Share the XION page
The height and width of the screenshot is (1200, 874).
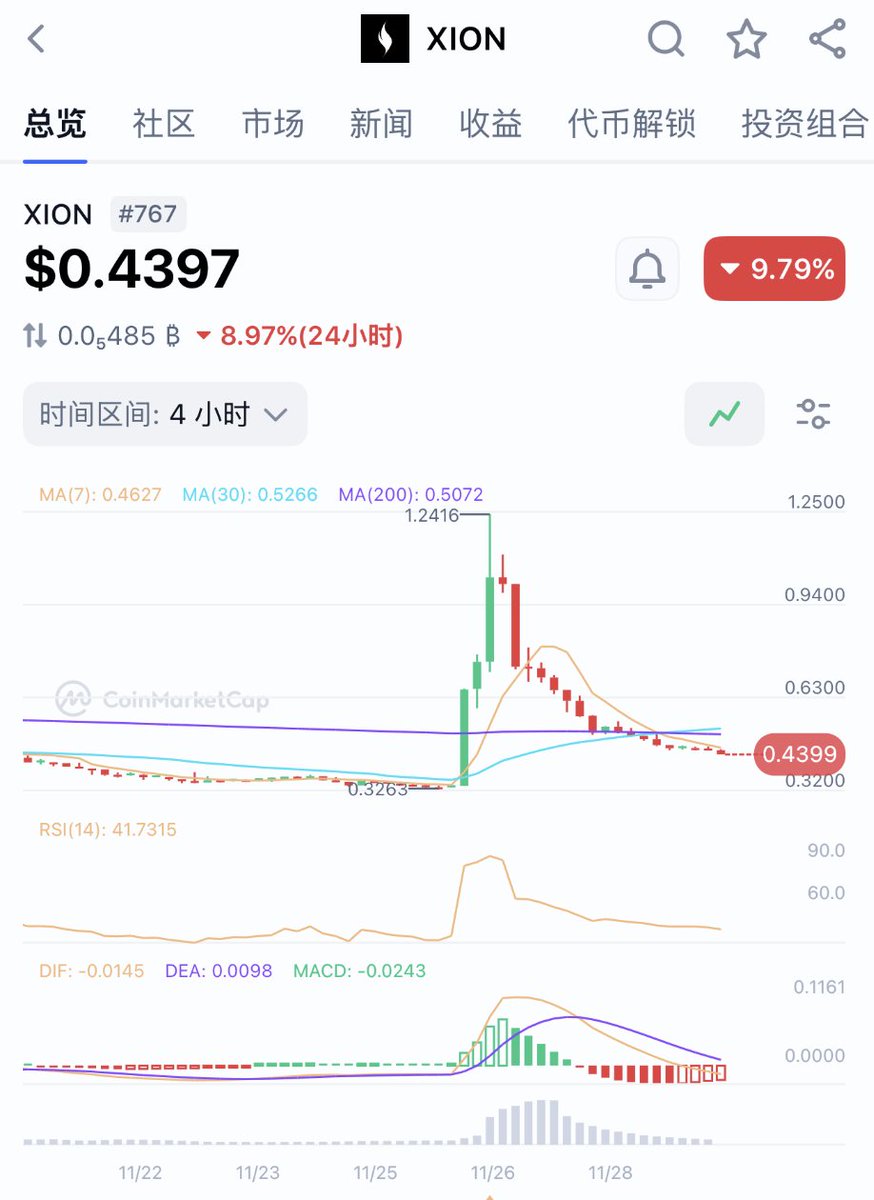[827, 40]
